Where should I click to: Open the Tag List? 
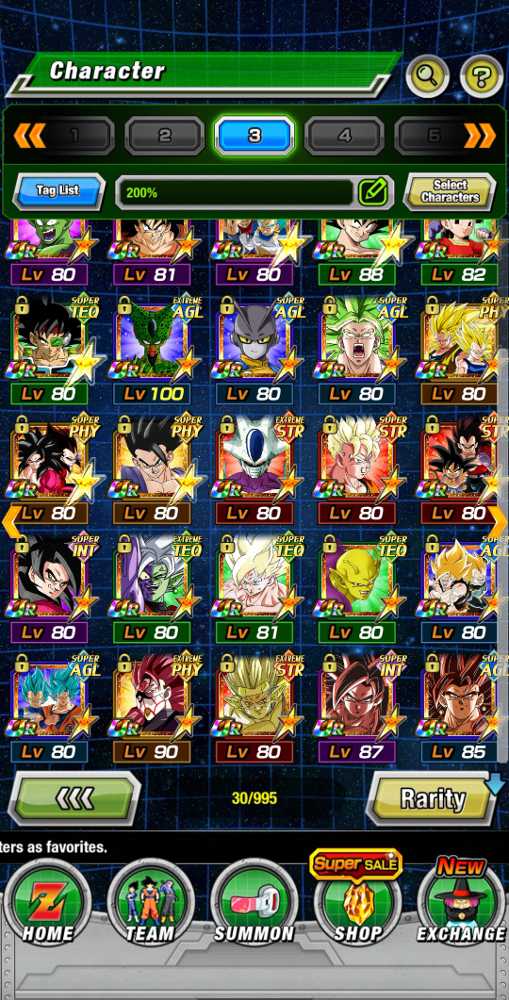59,191
